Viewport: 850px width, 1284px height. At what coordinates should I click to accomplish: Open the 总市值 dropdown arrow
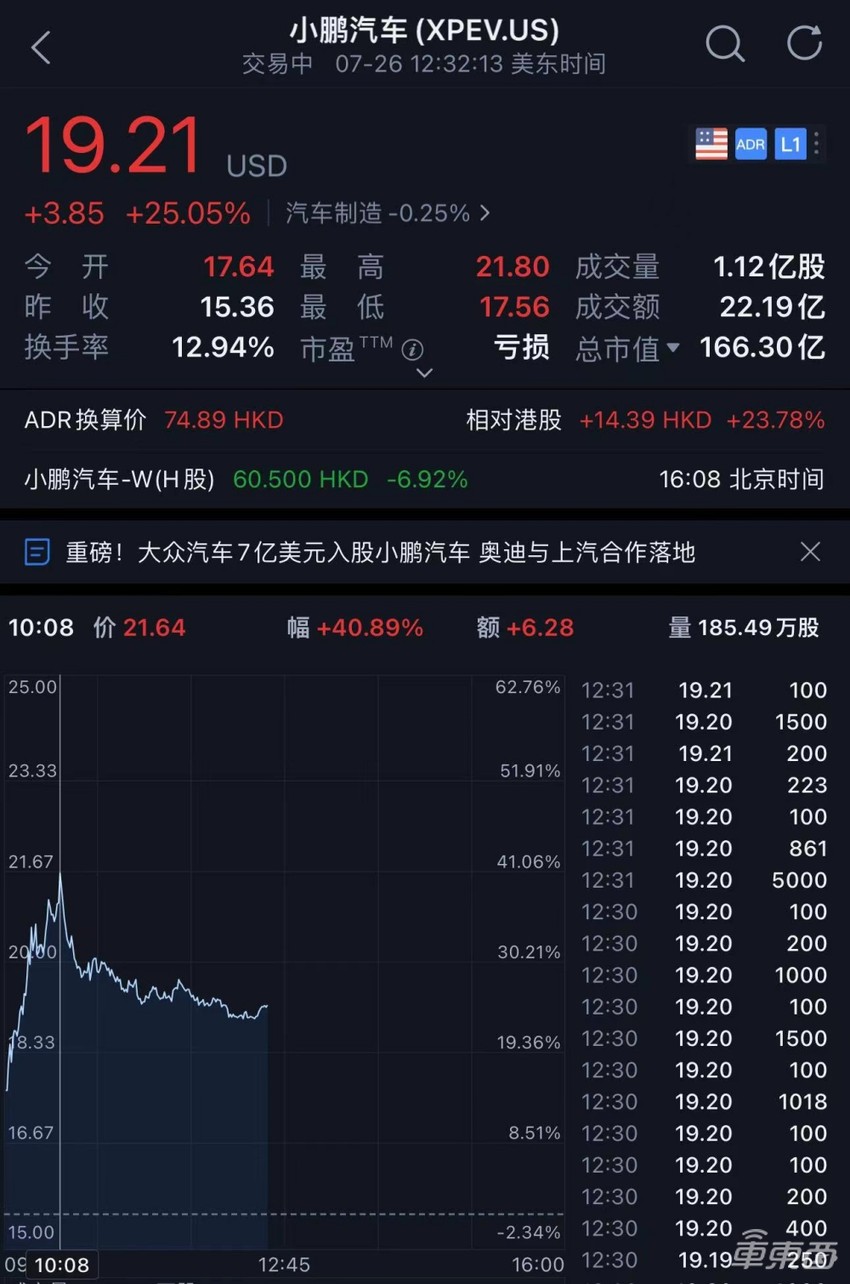coord(673,347)
